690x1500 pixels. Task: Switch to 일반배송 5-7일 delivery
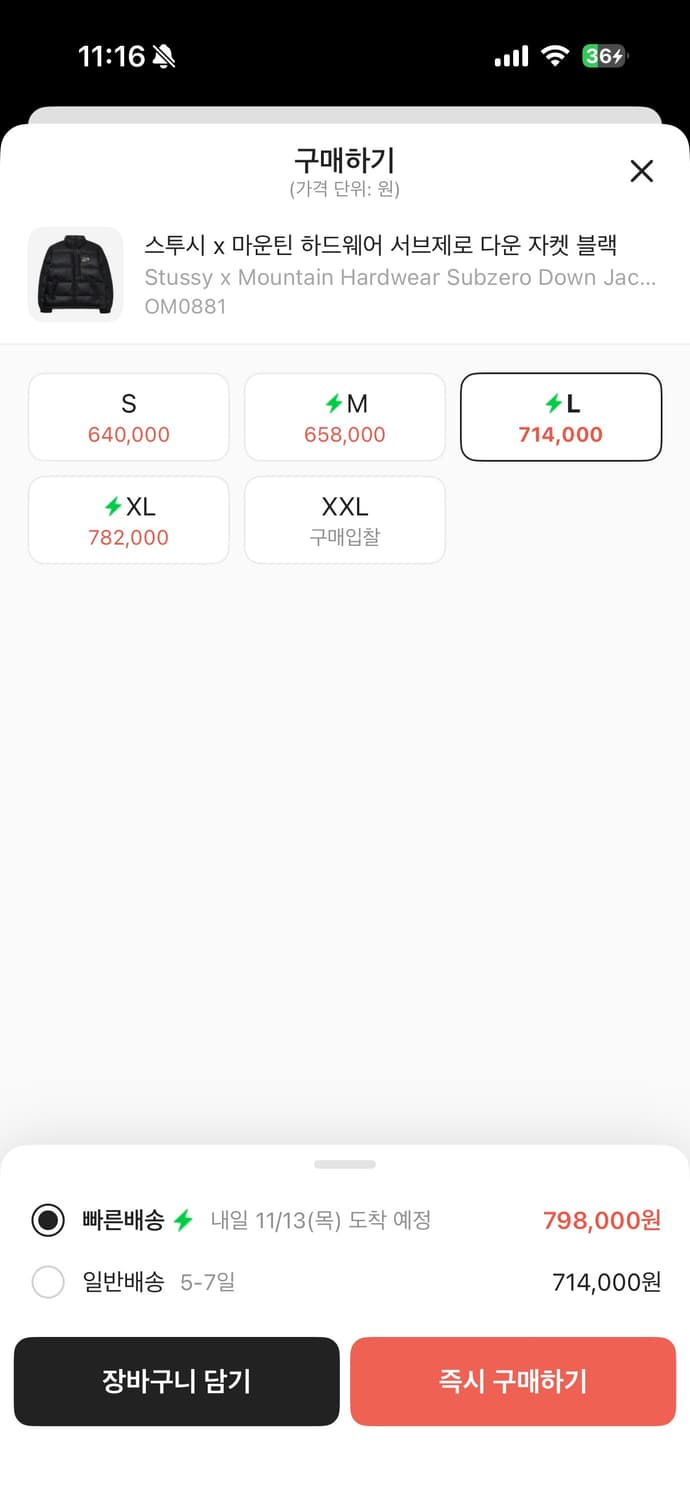[48, 1282]
